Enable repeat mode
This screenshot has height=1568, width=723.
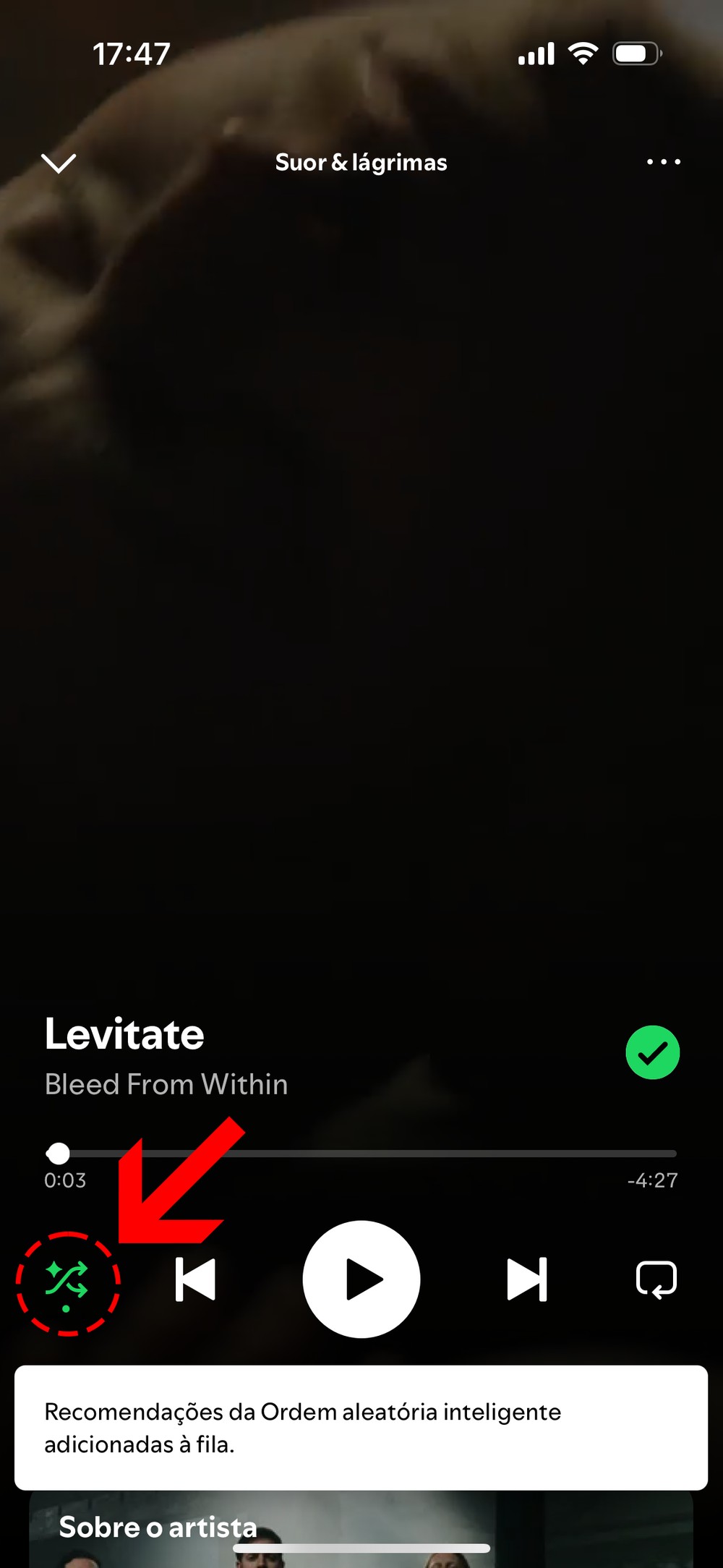(656, 1279)
